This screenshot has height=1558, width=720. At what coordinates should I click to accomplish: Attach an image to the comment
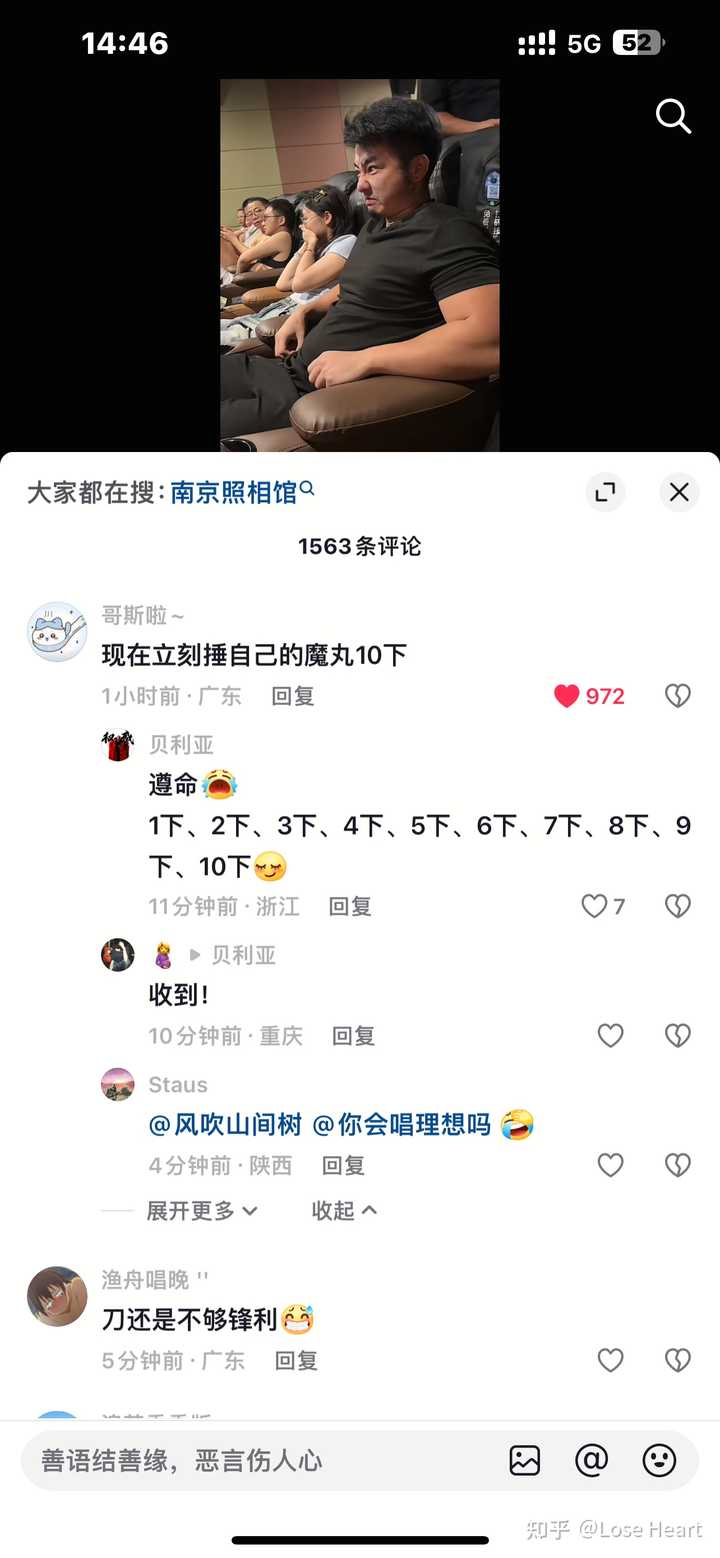(x=525, y=1461)
